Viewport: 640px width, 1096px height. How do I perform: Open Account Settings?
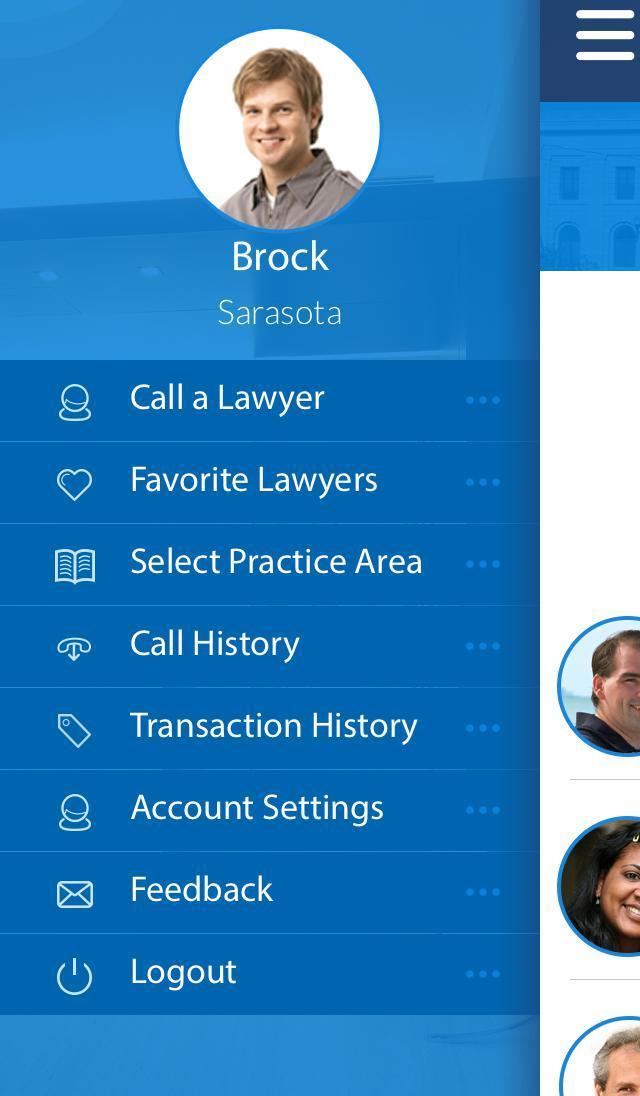(257, 809)
